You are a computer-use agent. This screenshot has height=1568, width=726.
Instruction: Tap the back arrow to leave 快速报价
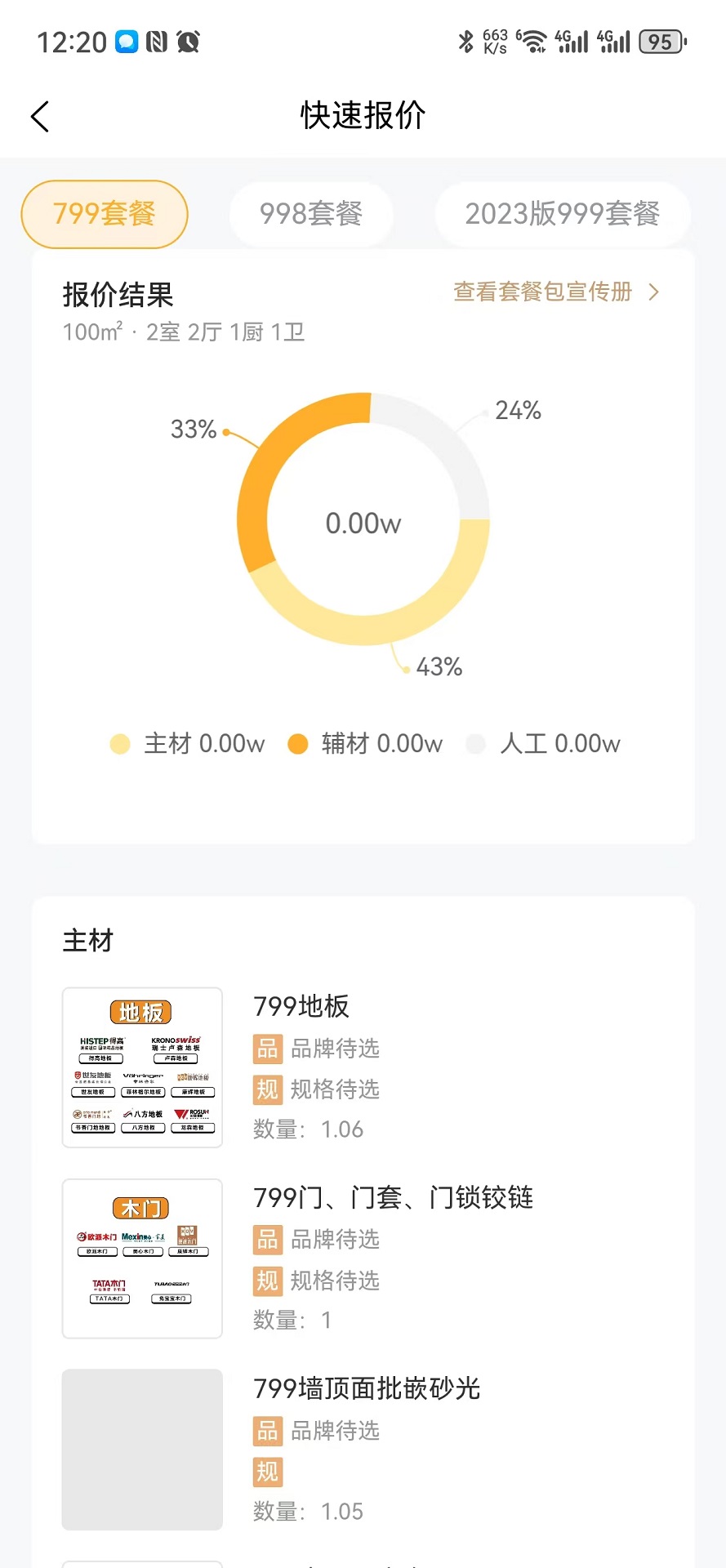pyautogui.click(x=41, y=116)
